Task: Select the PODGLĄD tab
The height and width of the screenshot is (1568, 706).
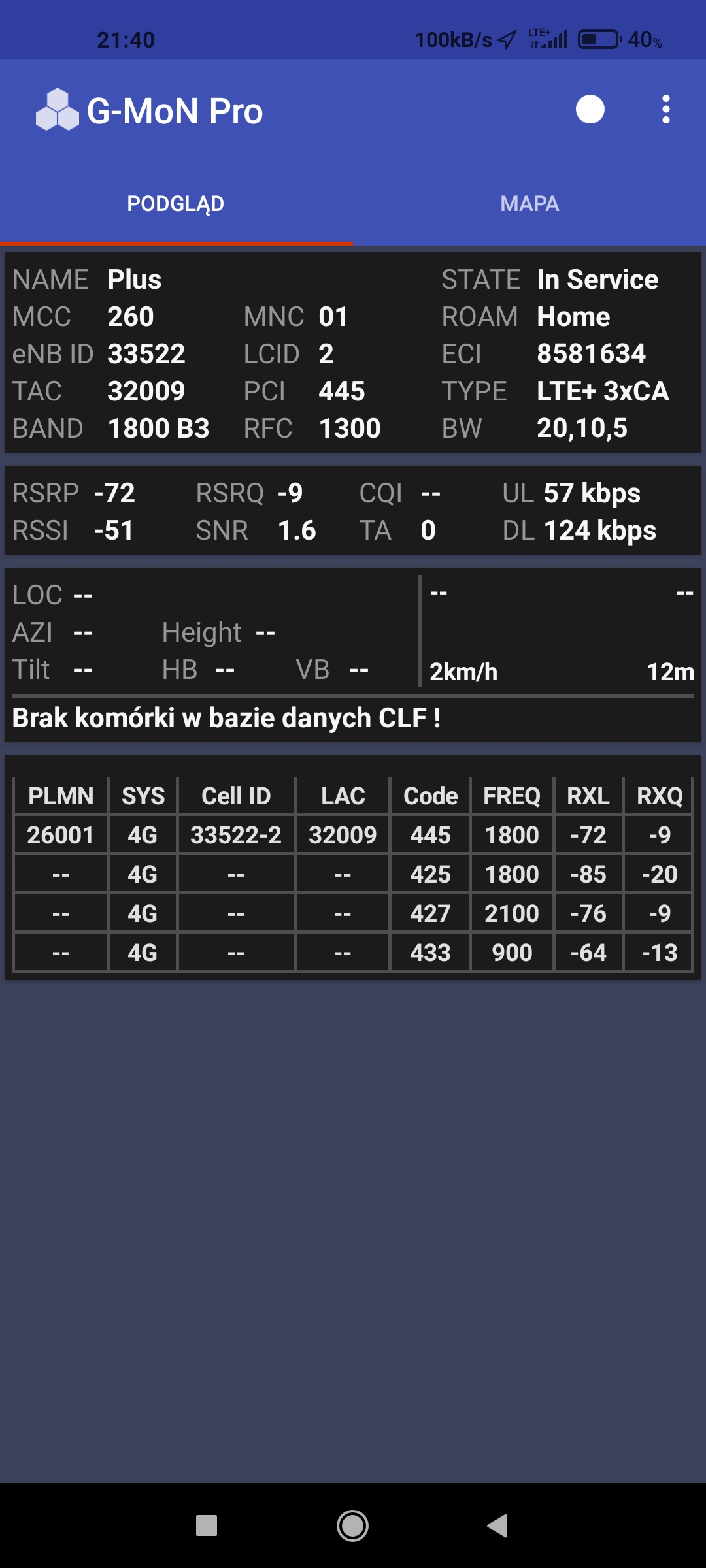Action: (x=176, y=204)
